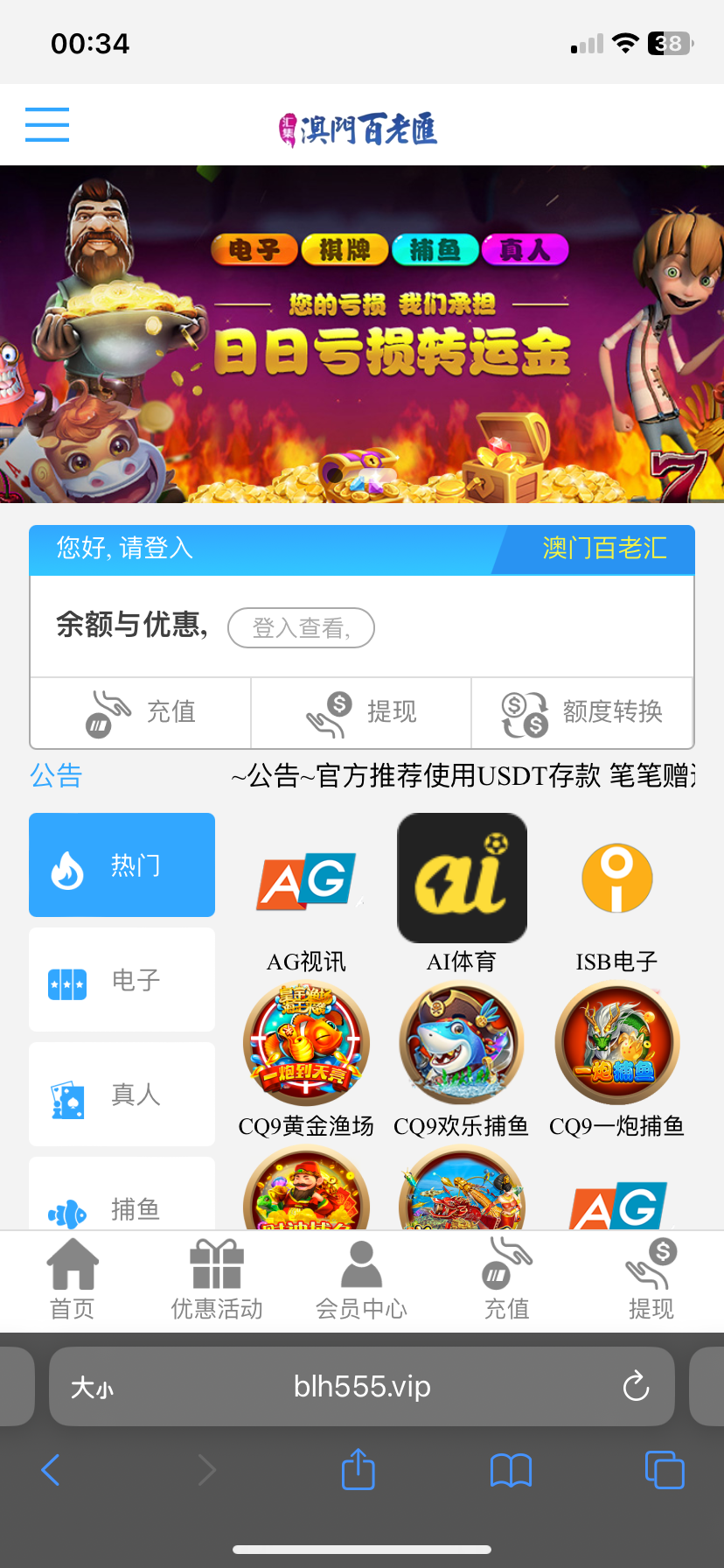The width and height of the screenshot is (724, 1568).
Task: Select the 真人 category tab
Action: coord(122,1095)
